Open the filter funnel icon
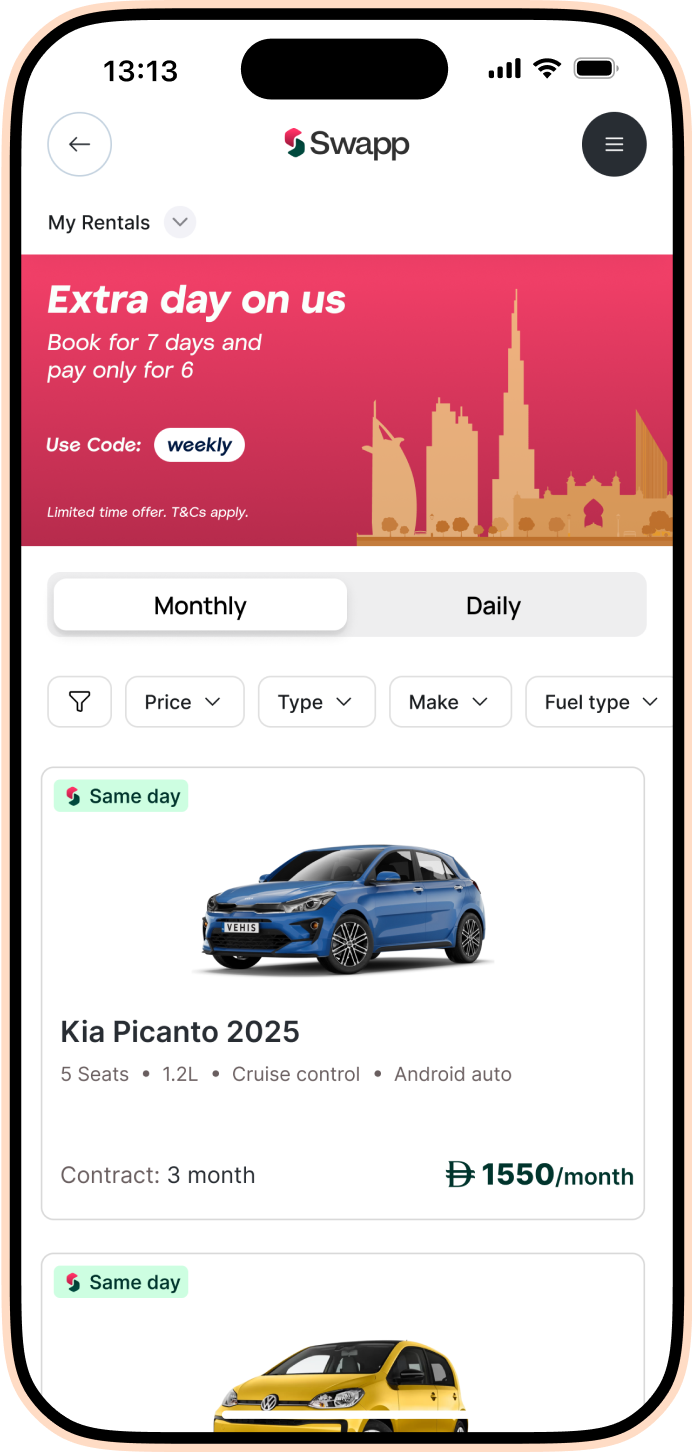Image resolution: width=692 pixels, height=1452 pixels. [x=79, y=702]
